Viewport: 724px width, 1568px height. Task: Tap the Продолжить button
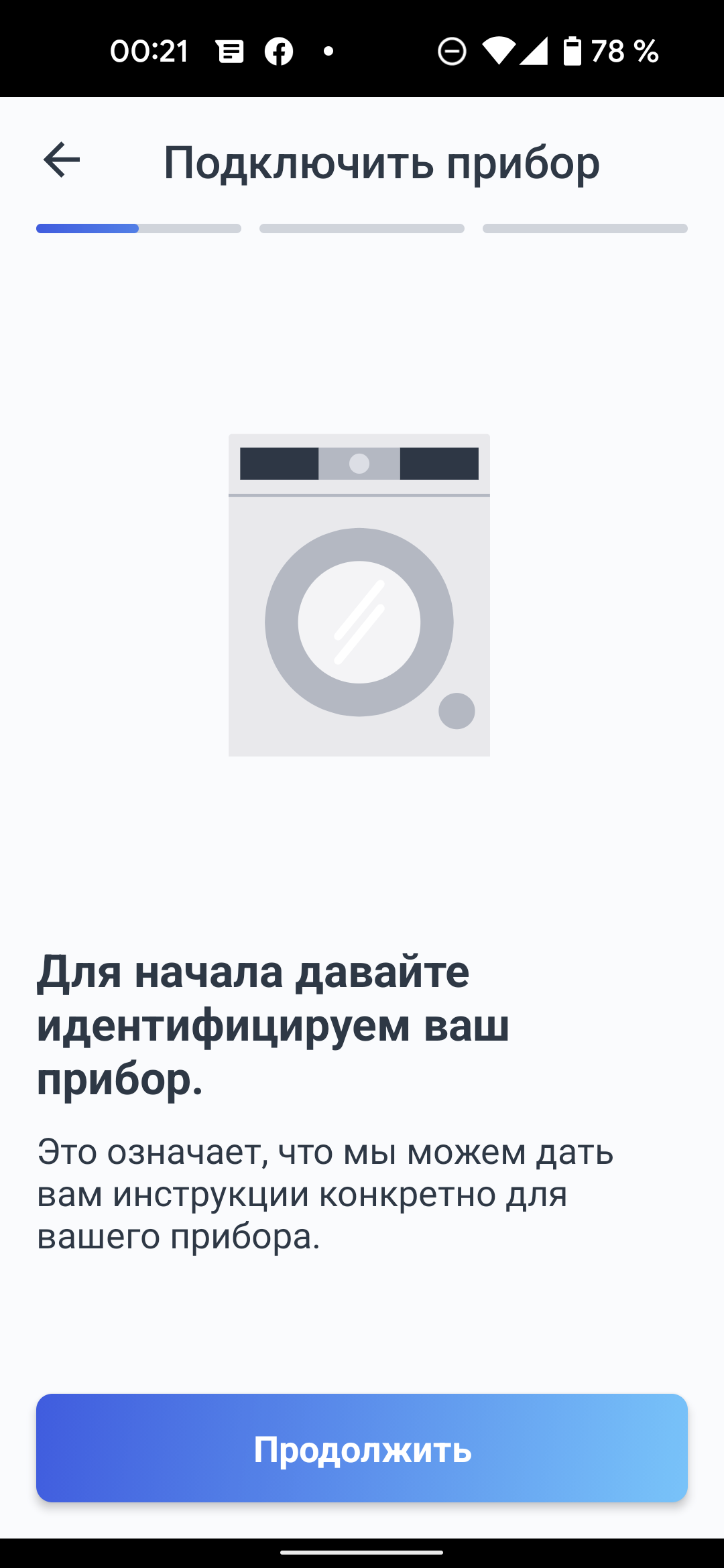(362, 1448)
